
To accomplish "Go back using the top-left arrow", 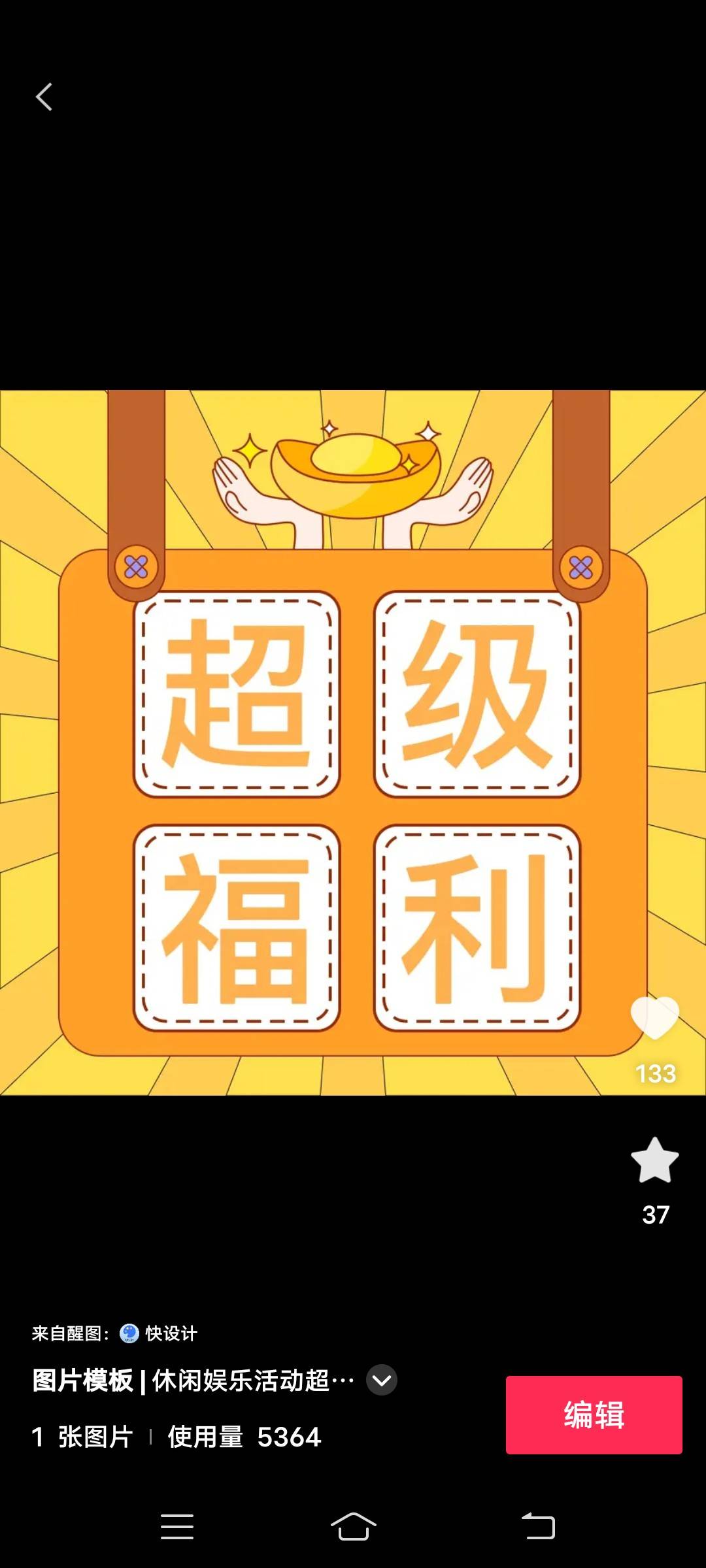I will [x=44, y=97].
